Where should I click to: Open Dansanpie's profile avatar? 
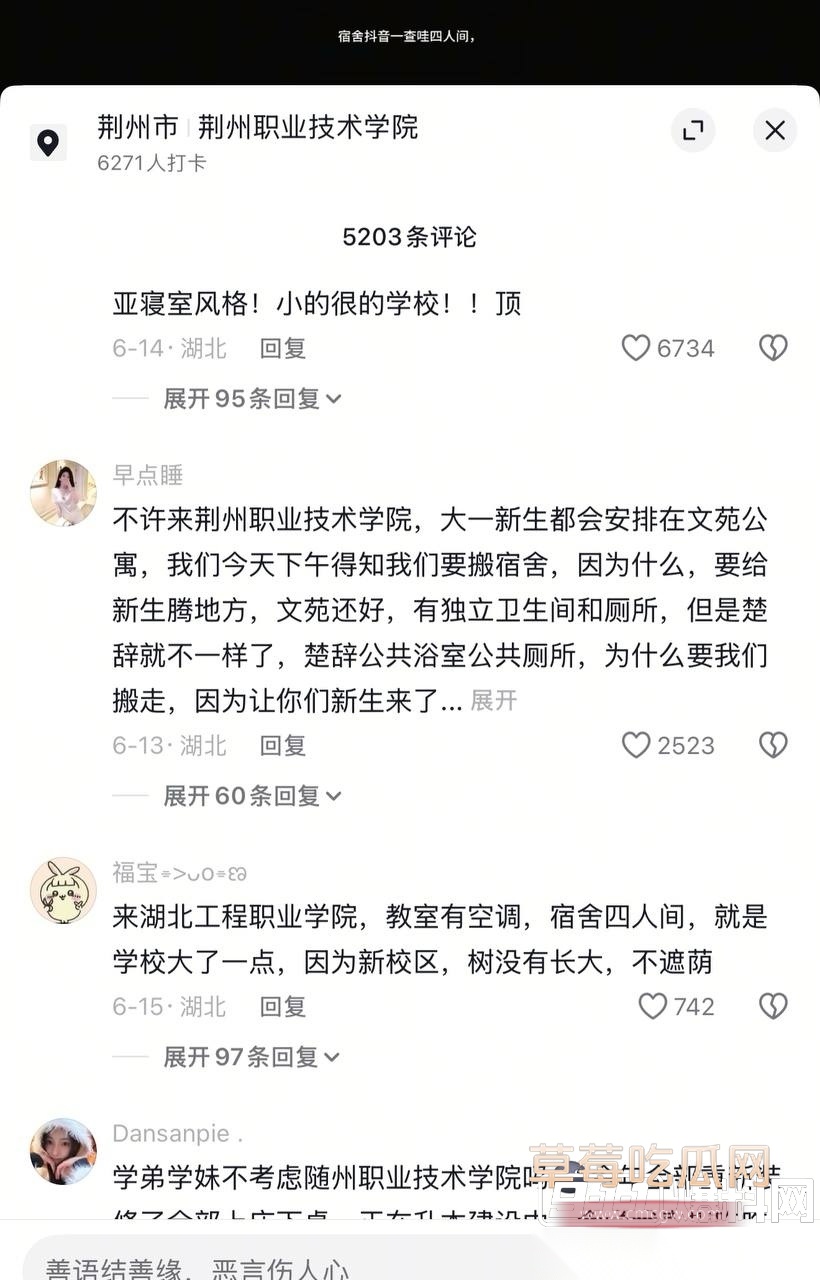tap(63, 1150)
